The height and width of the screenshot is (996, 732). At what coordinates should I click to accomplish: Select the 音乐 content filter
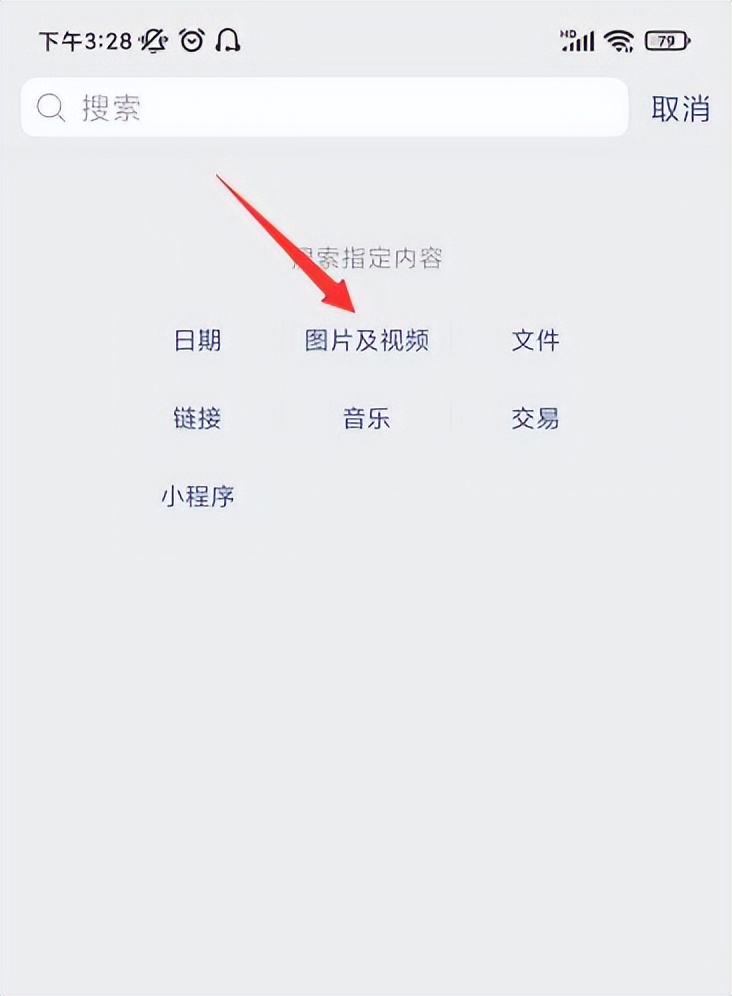pyautogui.click(x=366, y=418)
